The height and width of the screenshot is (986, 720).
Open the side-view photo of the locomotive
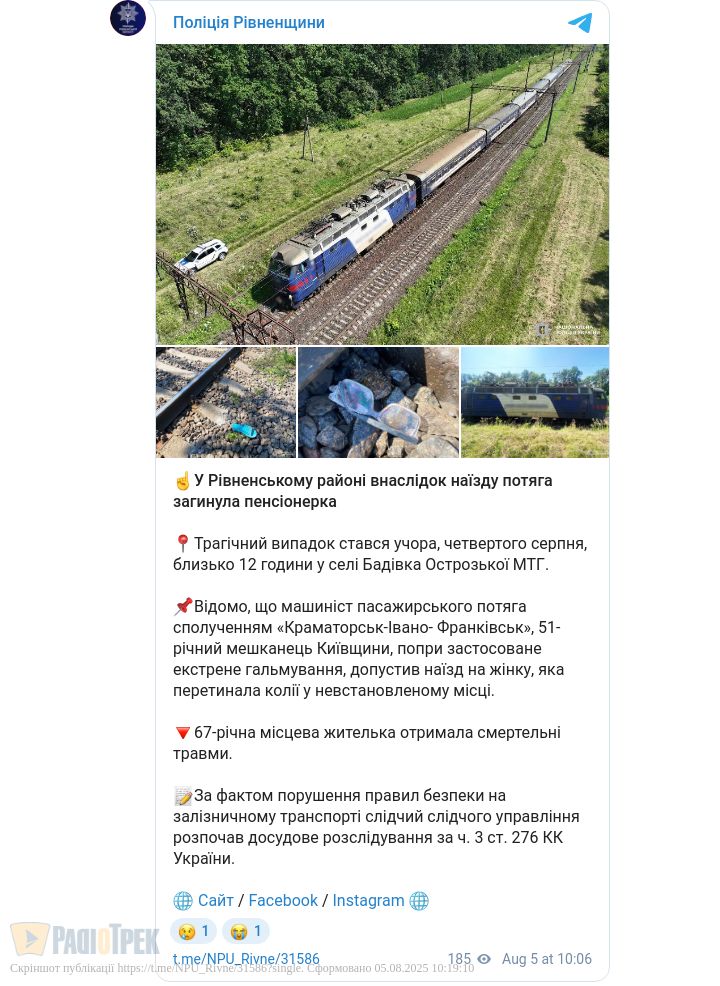[535, 402]
